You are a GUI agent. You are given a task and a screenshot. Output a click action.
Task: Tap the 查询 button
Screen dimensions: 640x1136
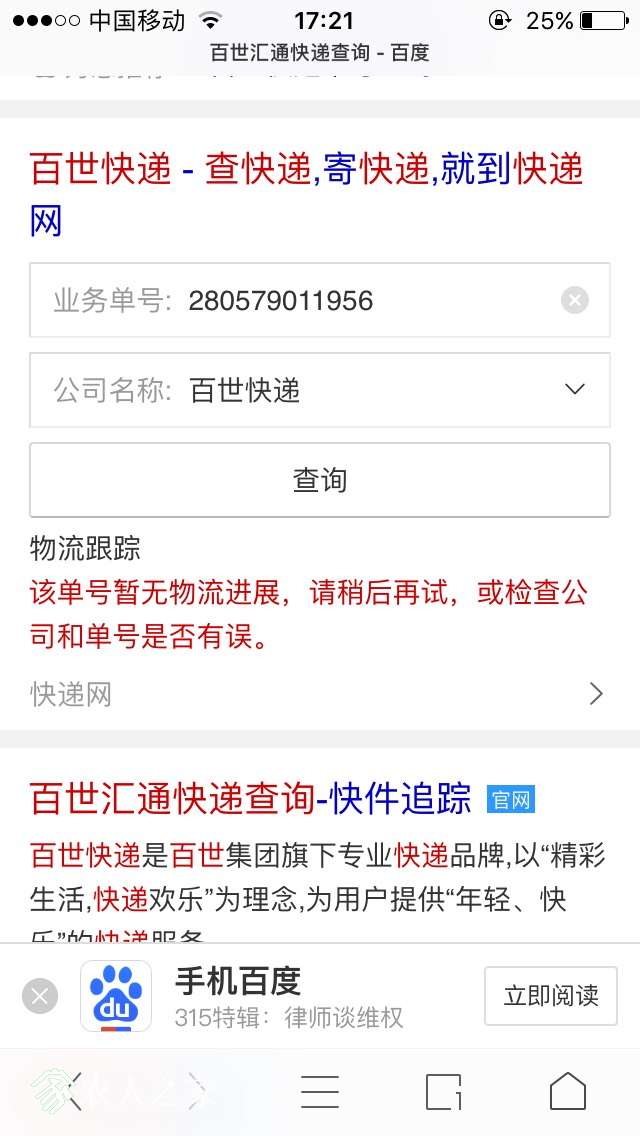(x=320, y=480)
